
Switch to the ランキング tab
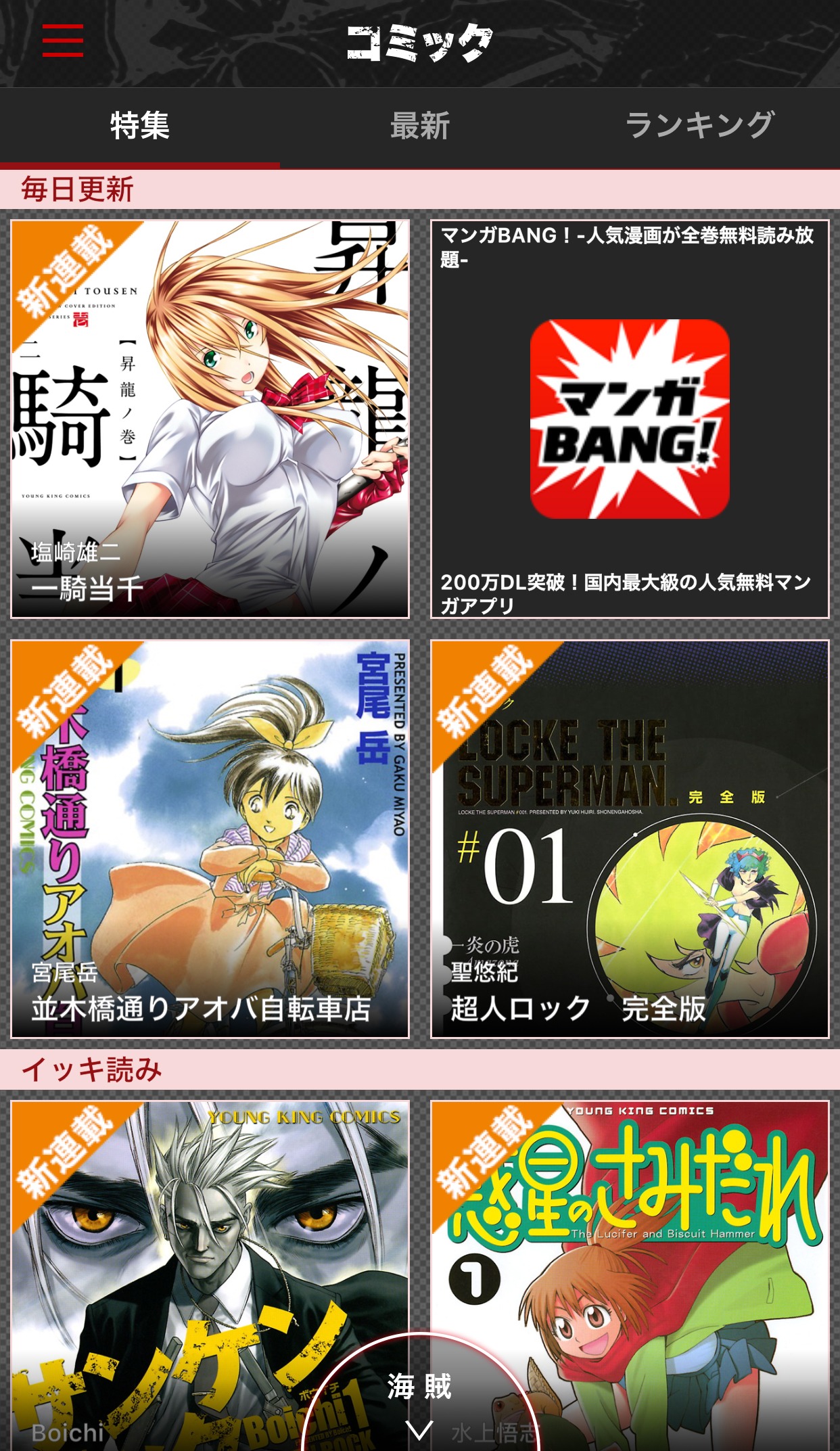(x=699, y=126)
